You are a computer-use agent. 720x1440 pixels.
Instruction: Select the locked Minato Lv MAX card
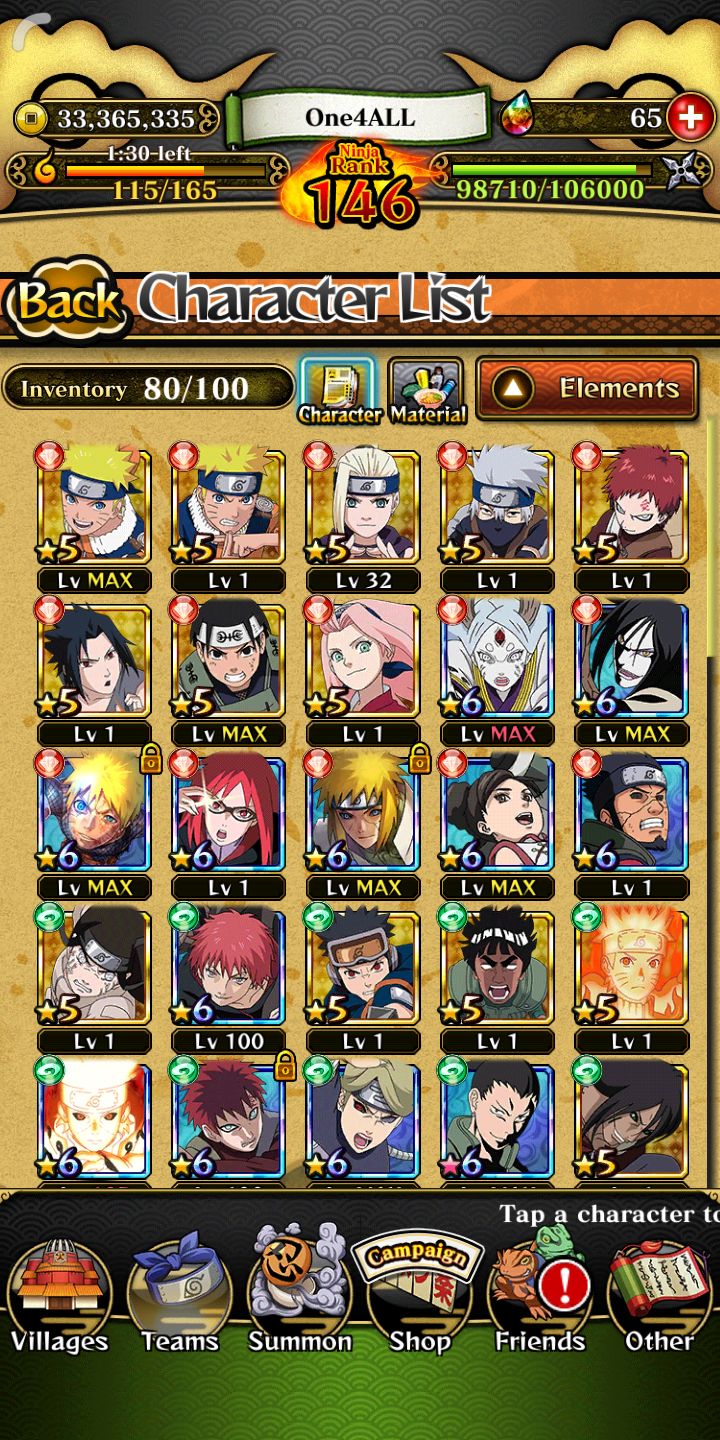point(363,816)
